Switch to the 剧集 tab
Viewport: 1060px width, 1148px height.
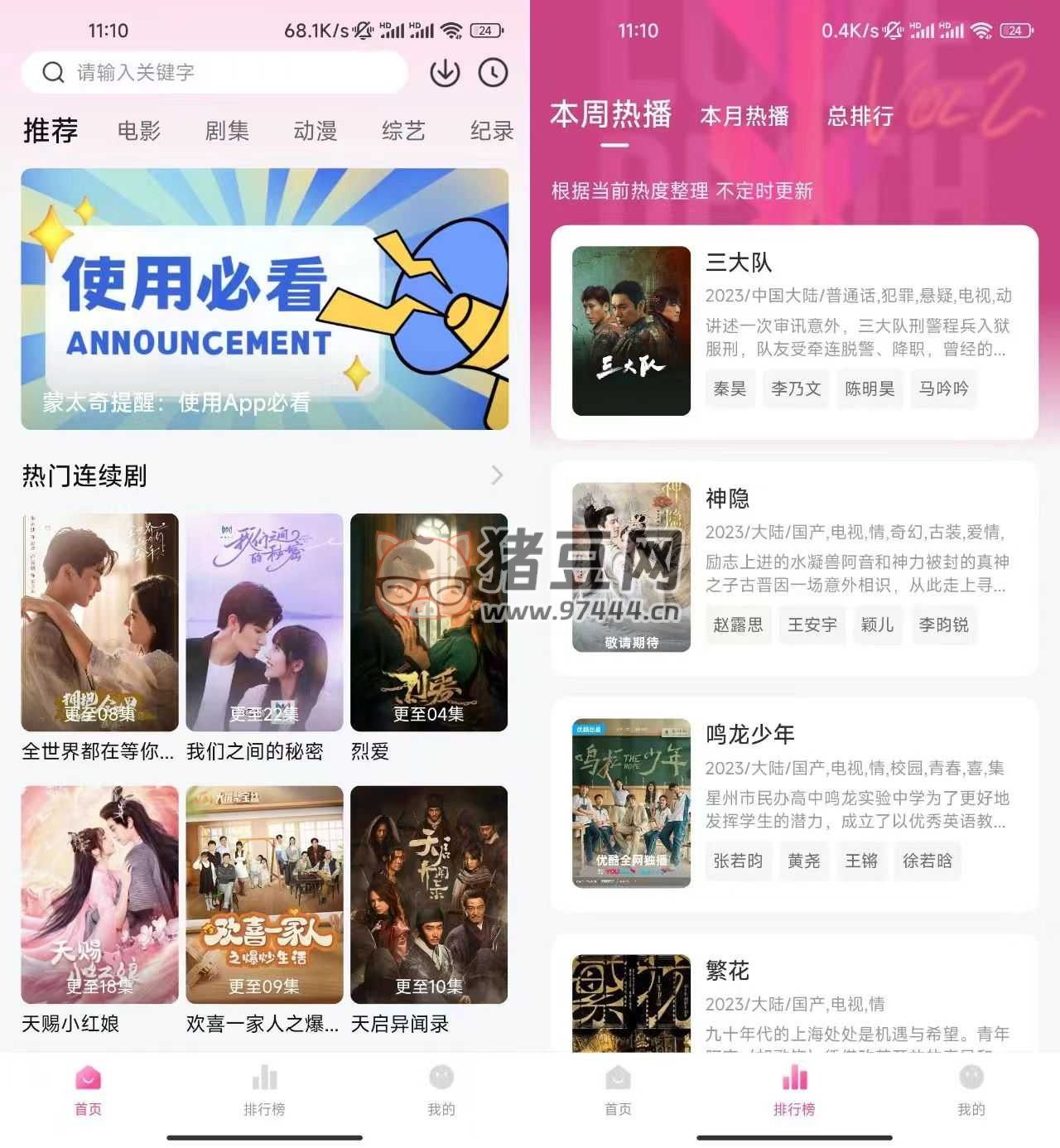point(227,131)
